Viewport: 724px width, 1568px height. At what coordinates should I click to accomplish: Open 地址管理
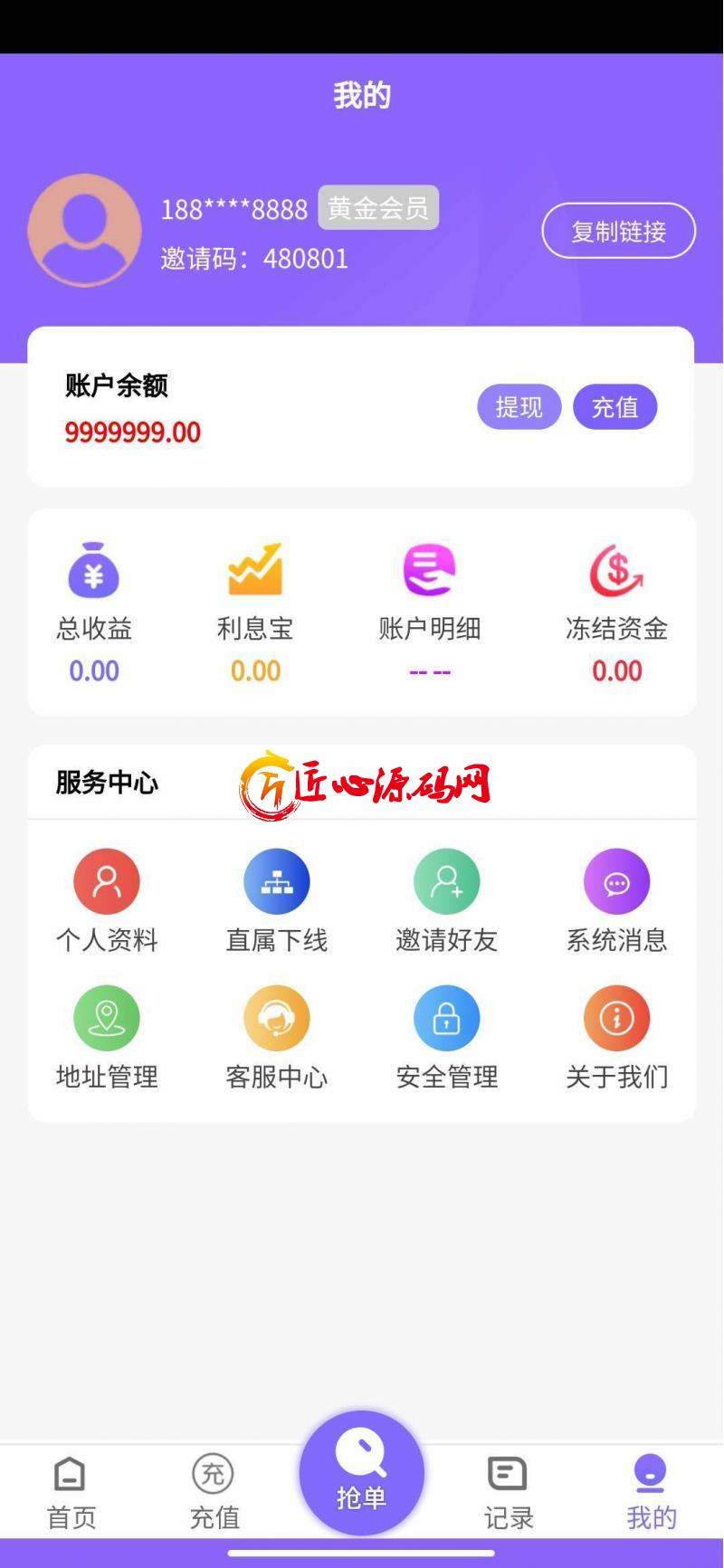click(x=107, y=1038)
